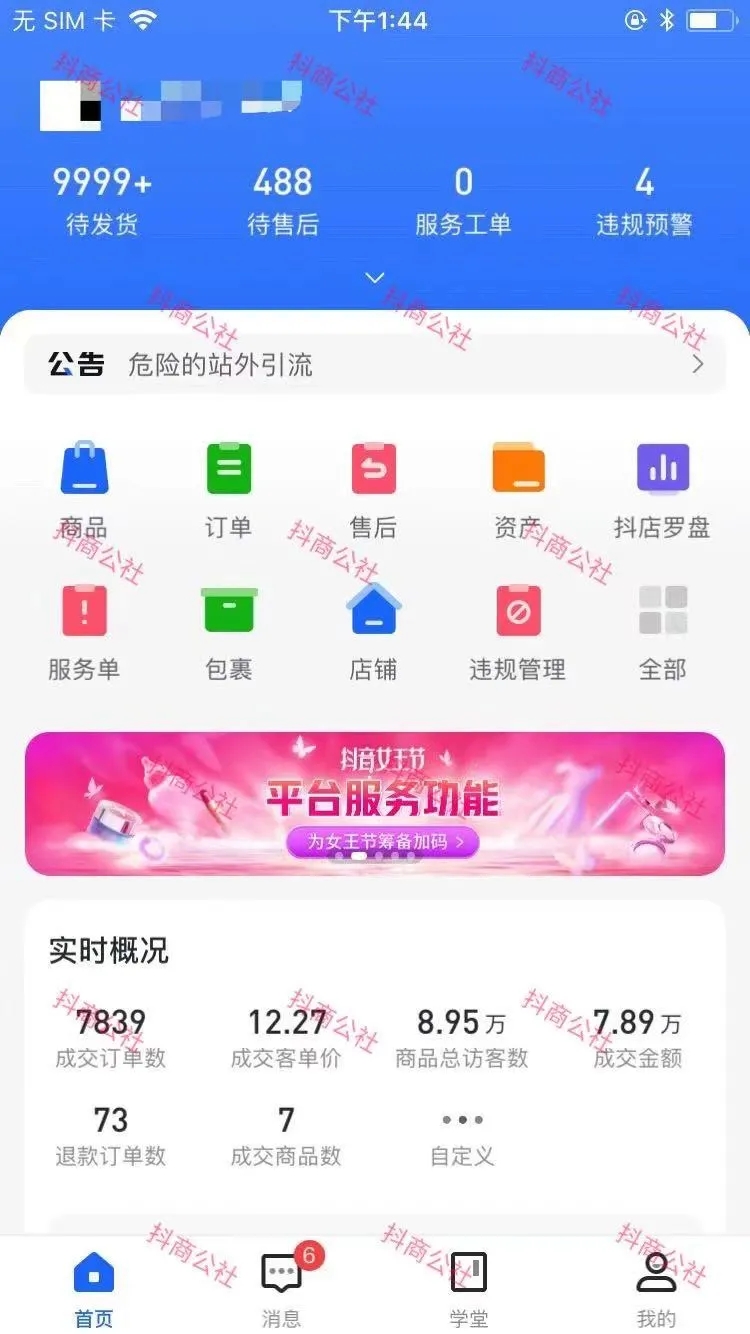The width and height of the screenshot is (750, 1334).
Task: Open 售后 after-sales section
Action: point(374,489)
